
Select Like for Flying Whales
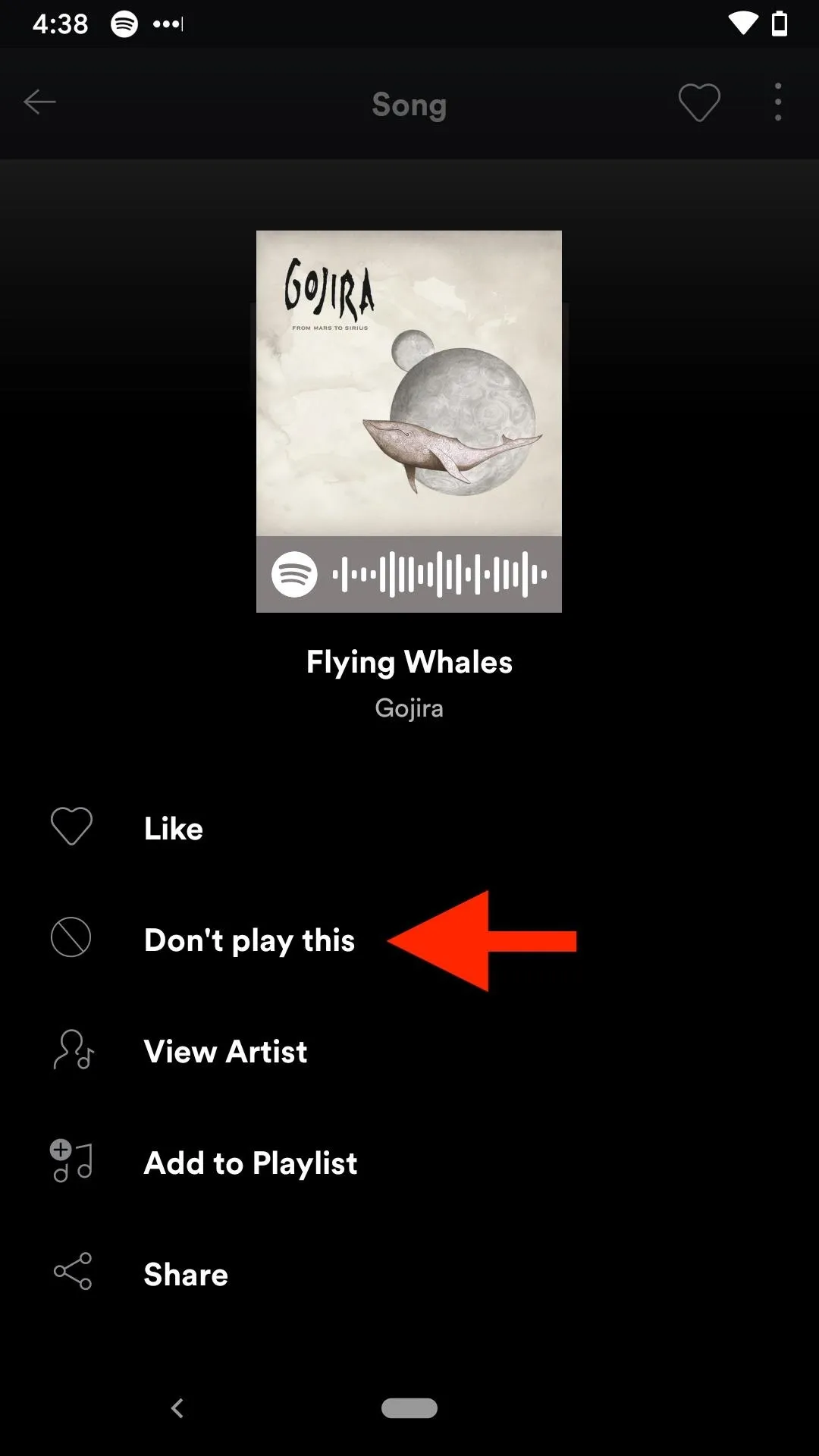click(409, 828)
